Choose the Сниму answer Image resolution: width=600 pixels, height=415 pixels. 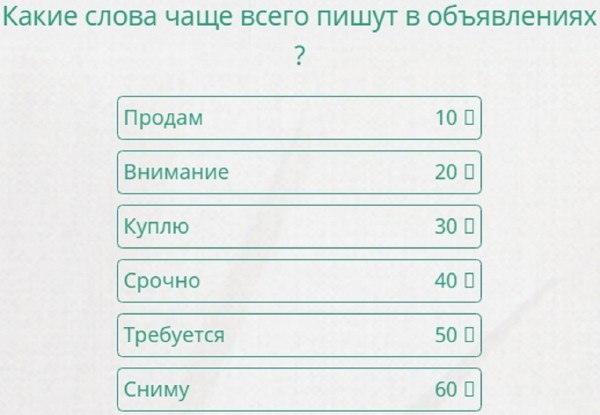click(298, 389)
